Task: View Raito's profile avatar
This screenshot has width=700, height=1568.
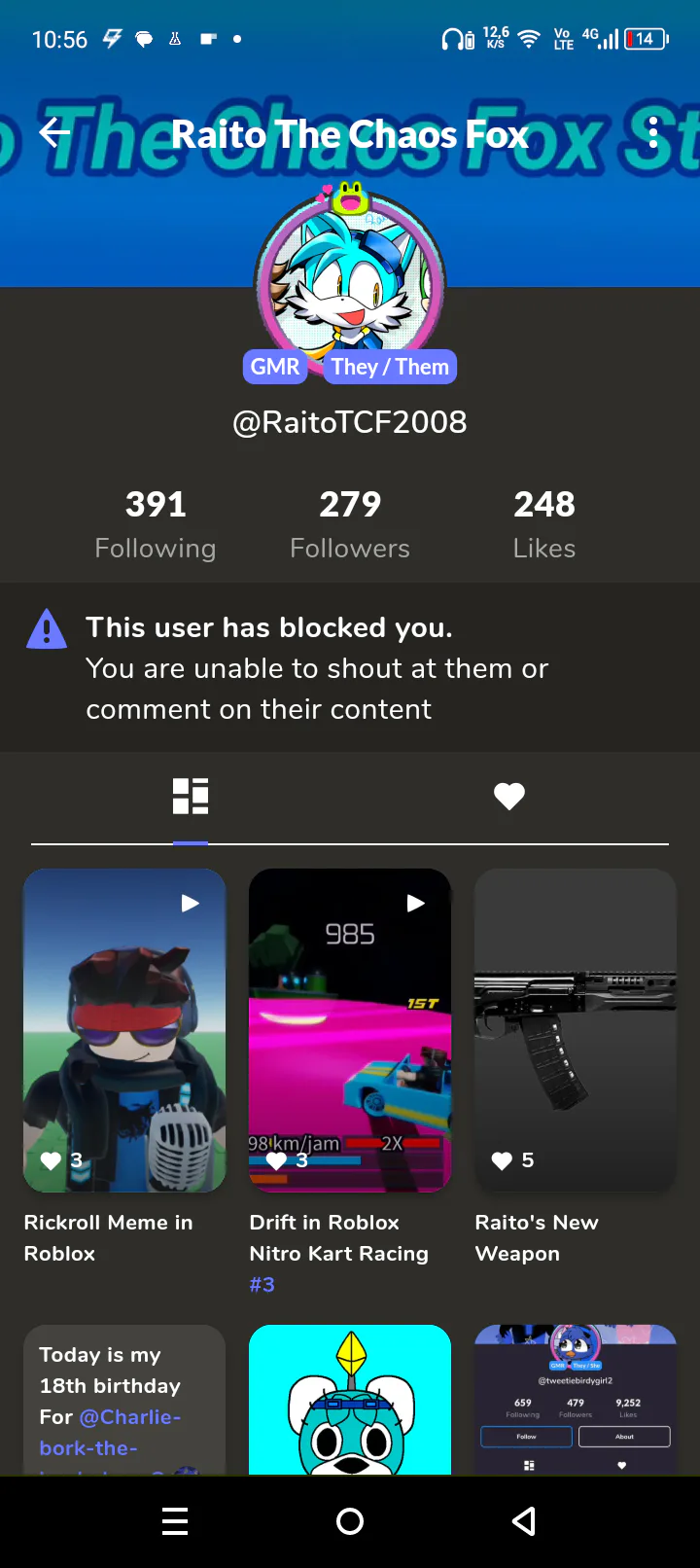Action: tap(350, 282)
